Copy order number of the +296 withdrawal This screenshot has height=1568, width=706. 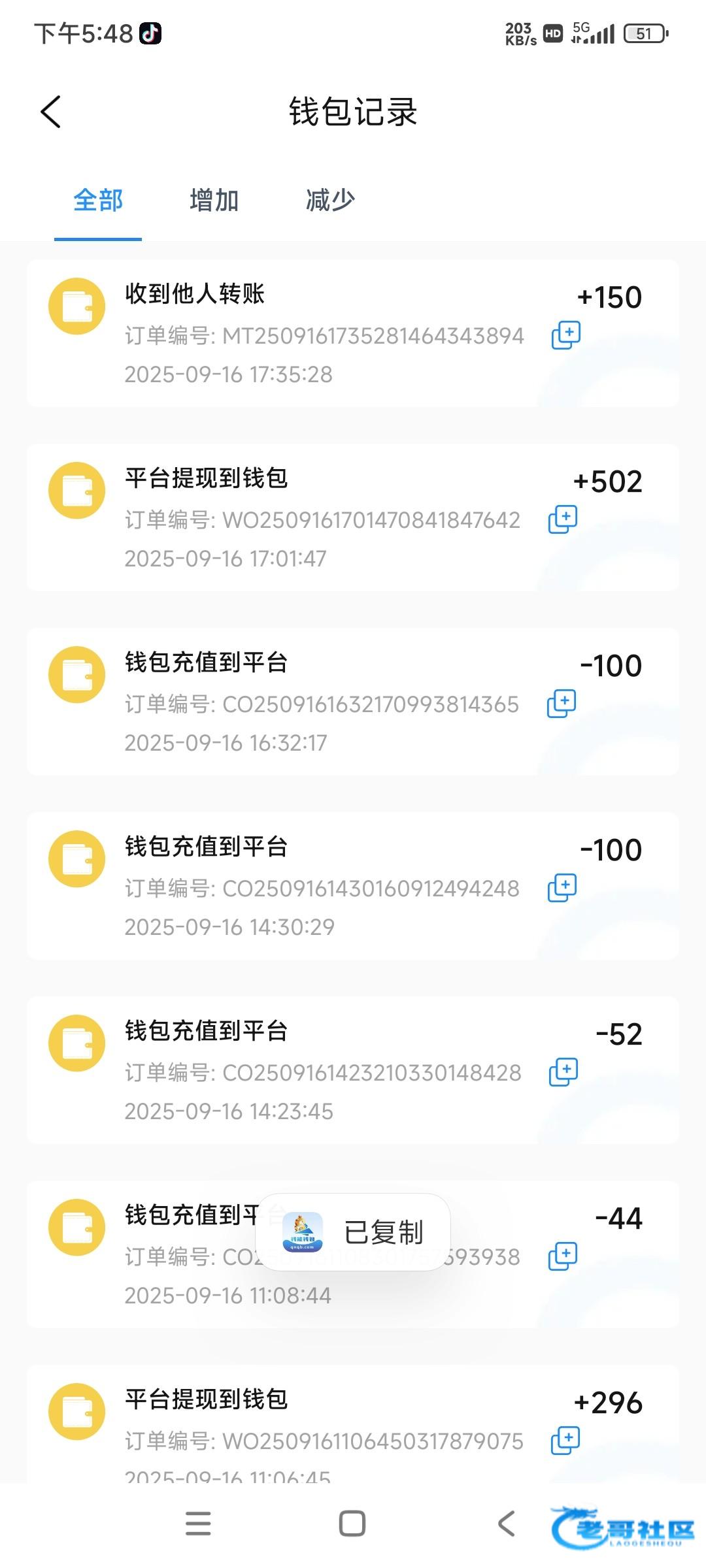565,1441
